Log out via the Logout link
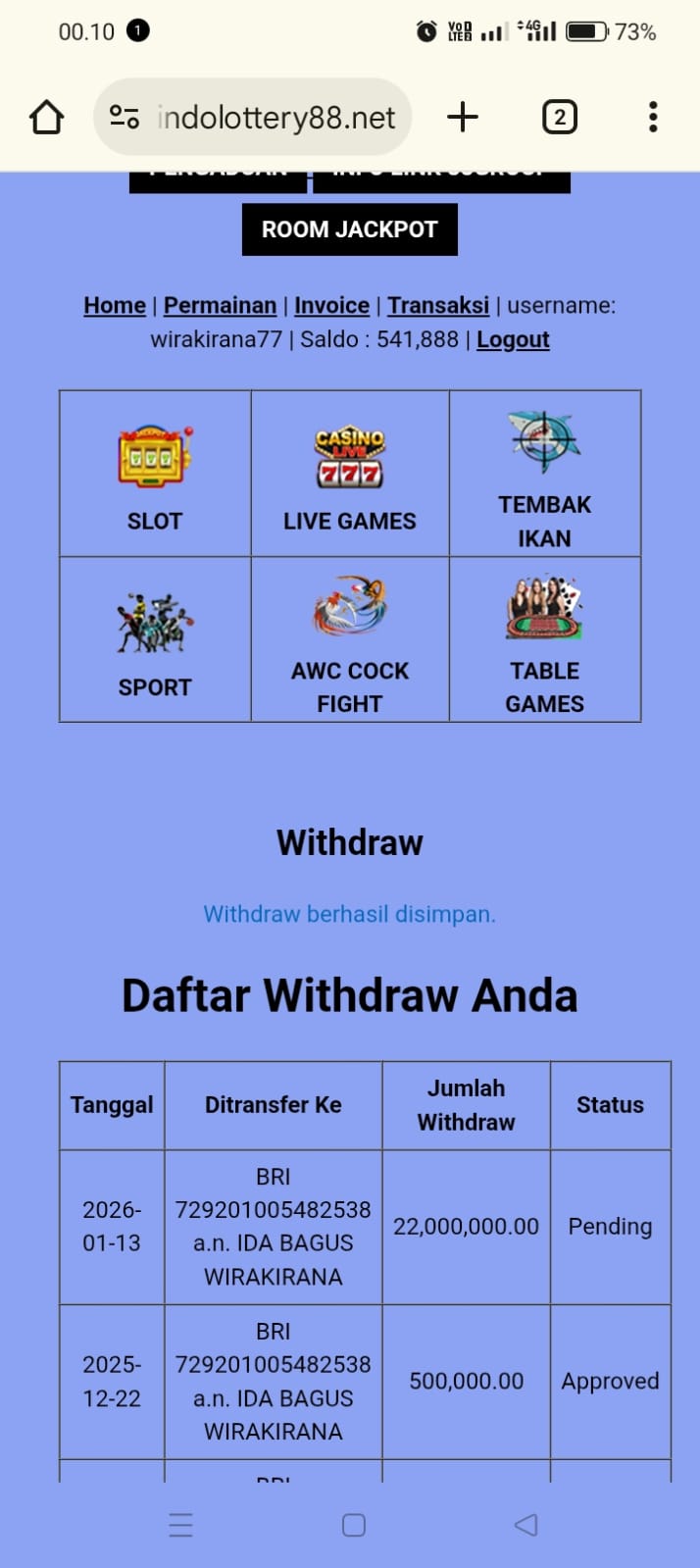 pyautogui.click(x=513, y=339)
